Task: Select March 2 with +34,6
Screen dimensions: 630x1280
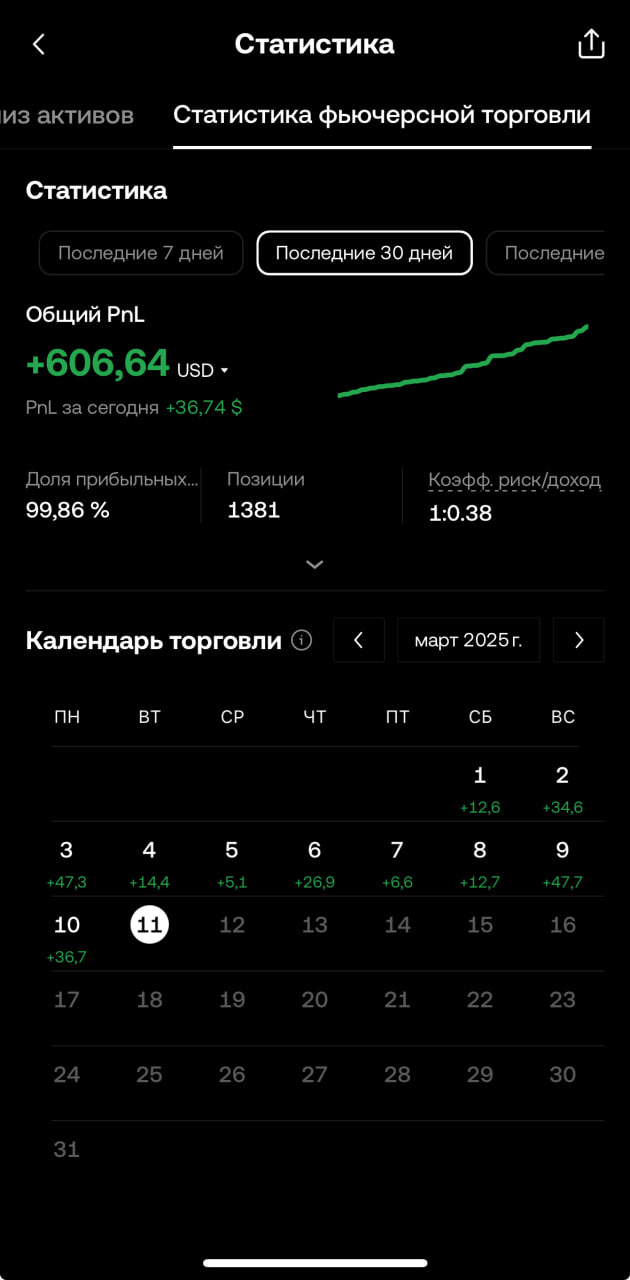Action: (x=562, y=788)
